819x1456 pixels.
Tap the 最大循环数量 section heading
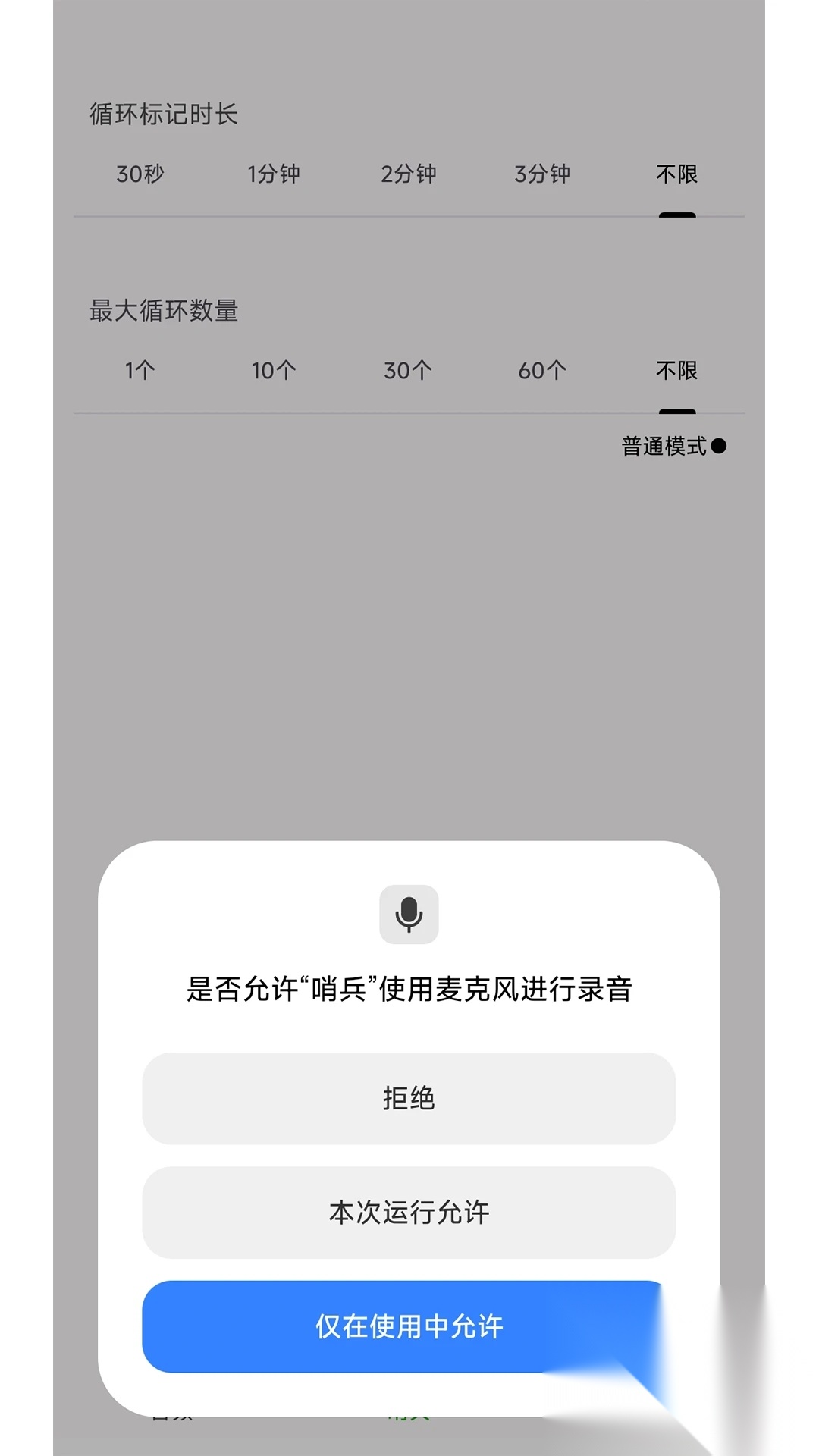pyautogui.click(x=165, y=310)
